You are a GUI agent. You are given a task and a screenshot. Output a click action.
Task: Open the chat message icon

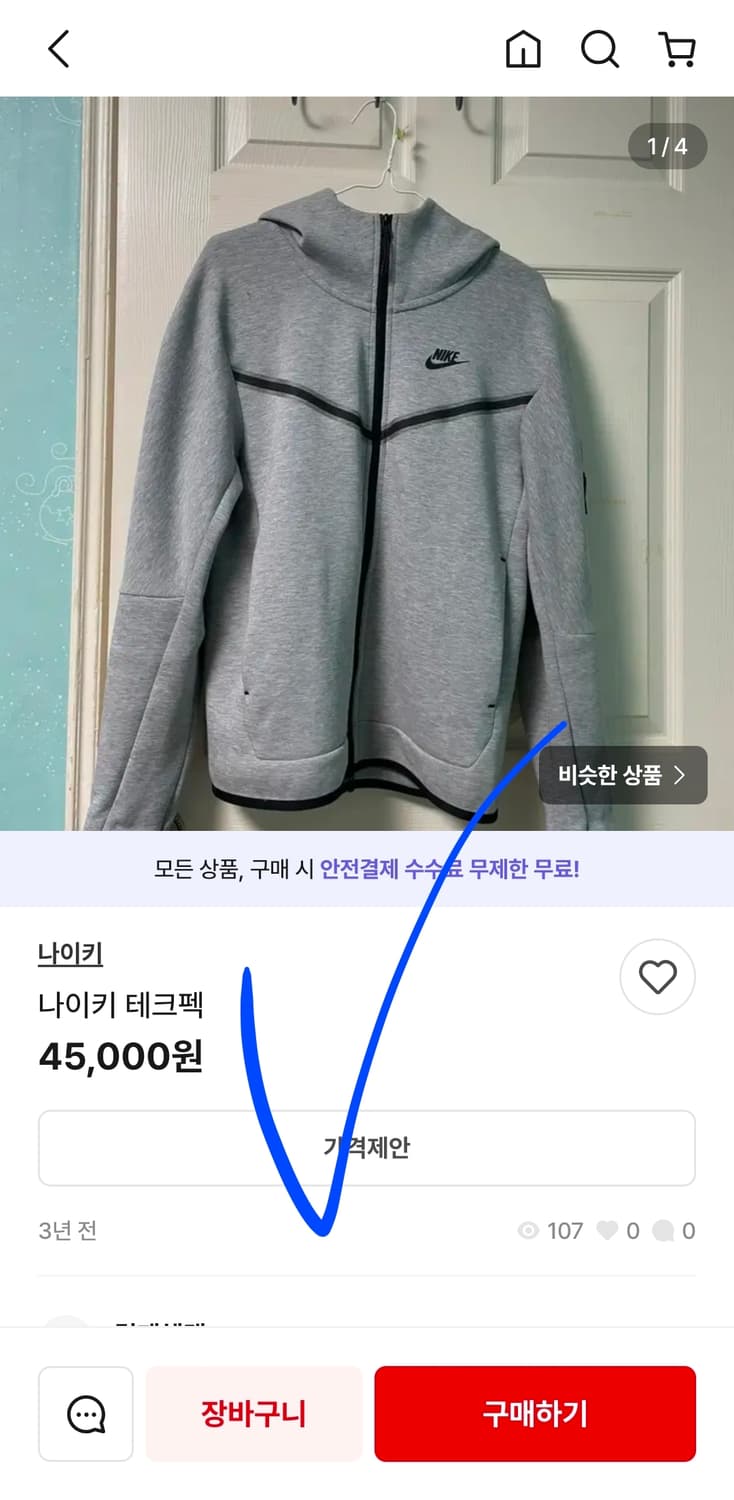[x=85, y=1413]
